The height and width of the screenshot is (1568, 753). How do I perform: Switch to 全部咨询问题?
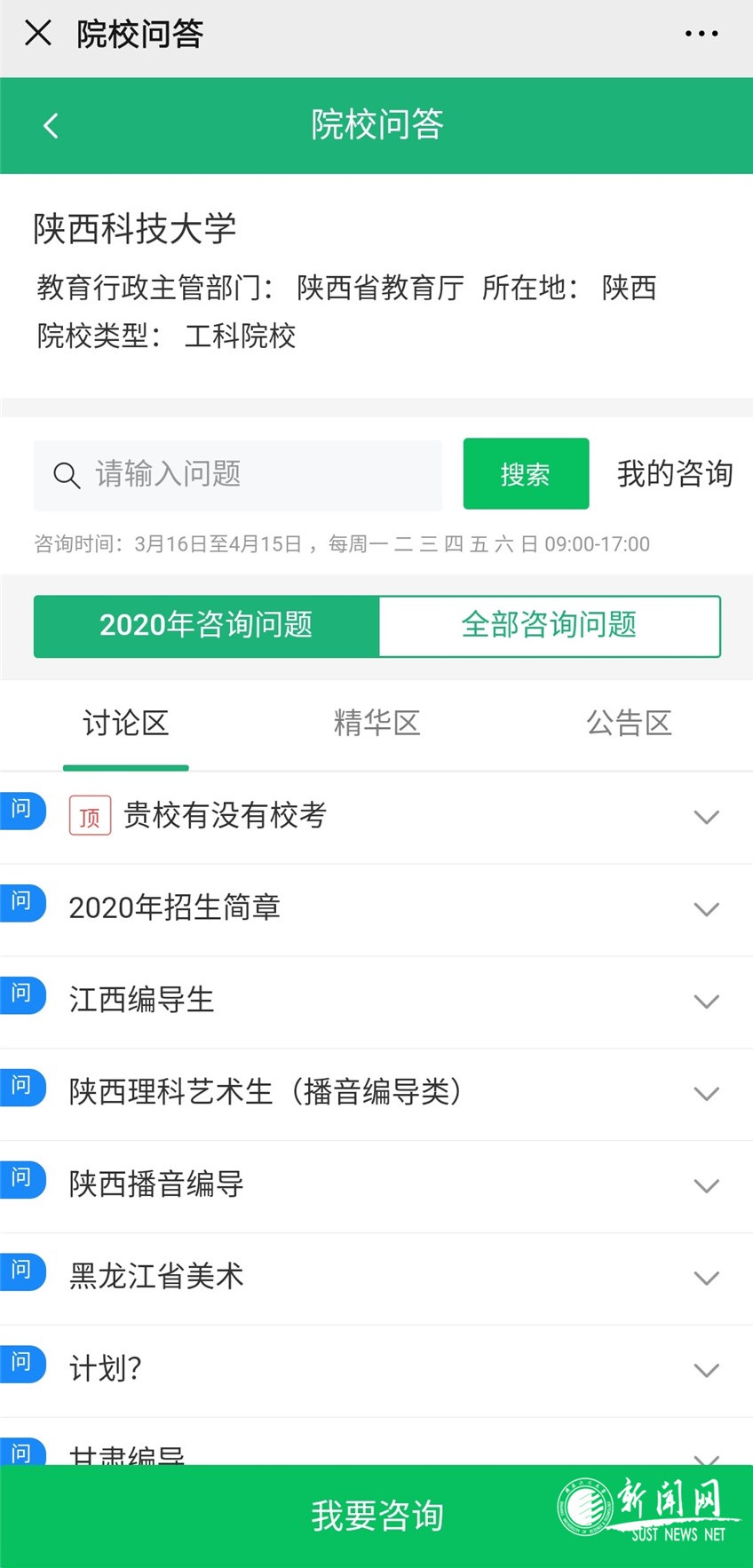click(549, 625)
